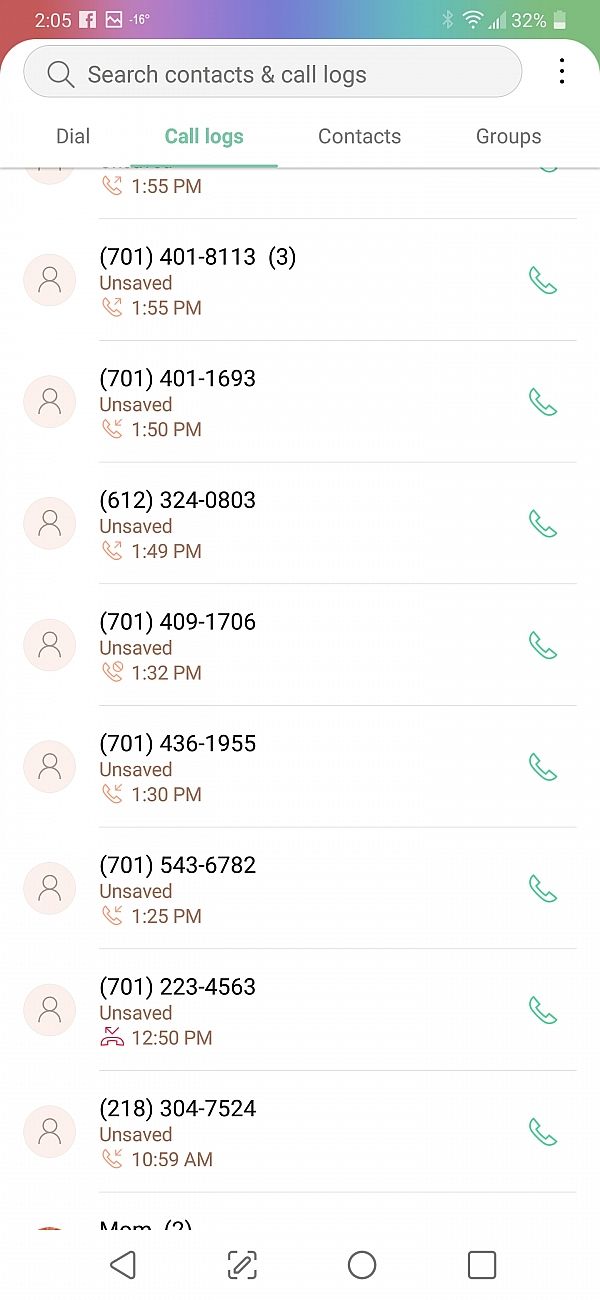Go back with the system back button
This screenshot has height=1300, width=600.
coord(123,1264)
